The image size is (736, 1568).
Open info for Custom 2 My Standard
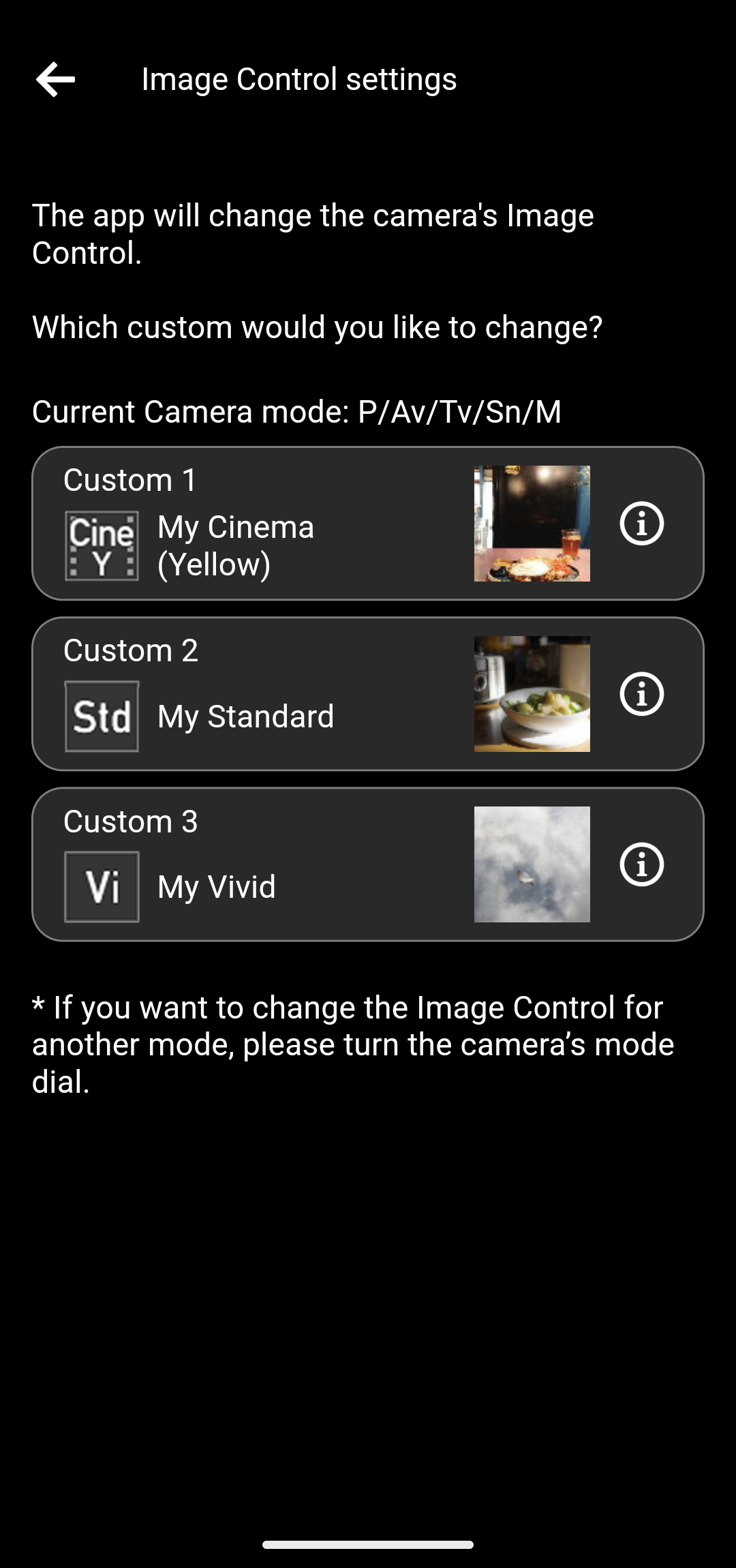641,694
